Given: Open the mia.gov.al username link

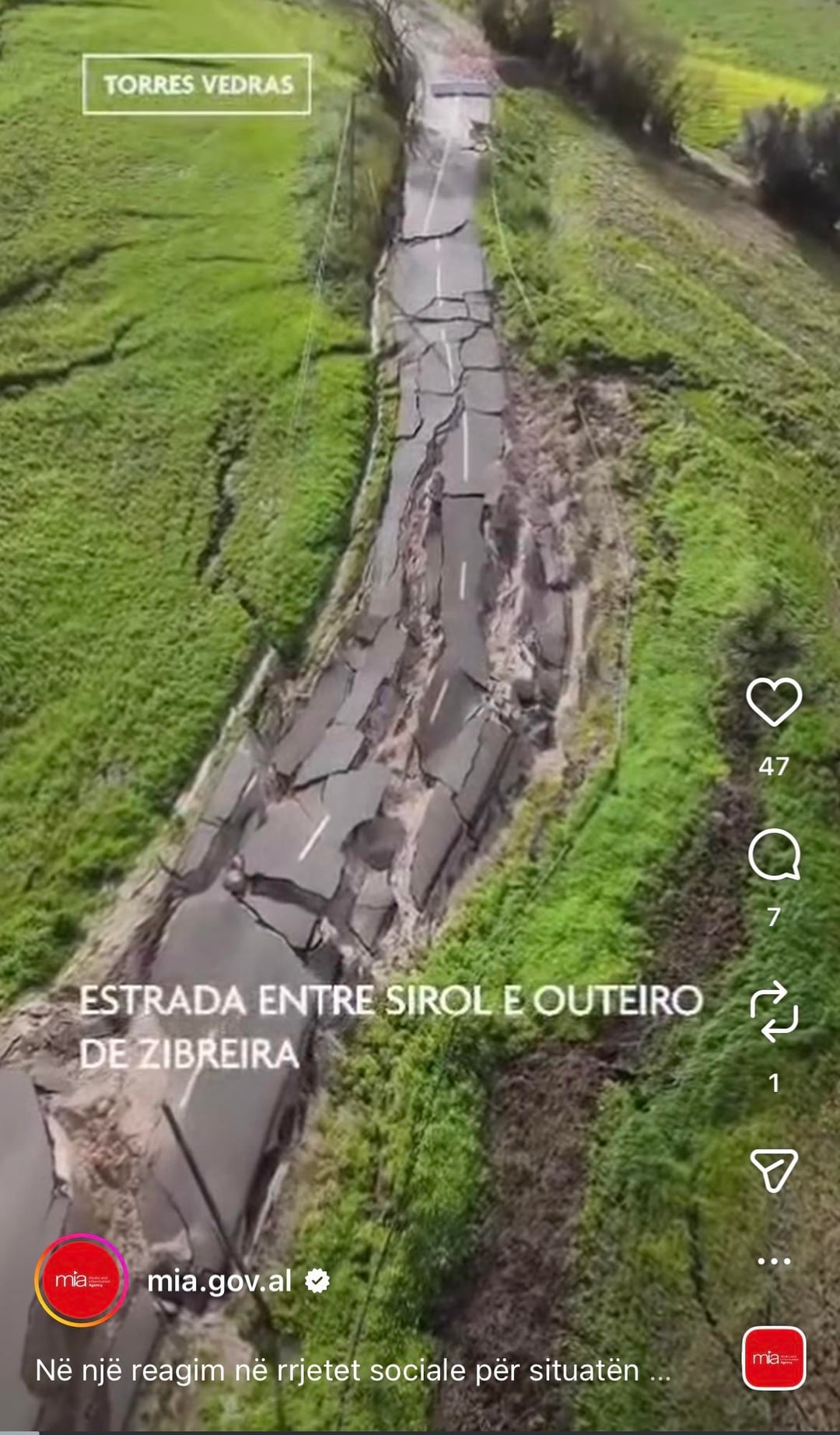Looking at the screenshot, I should 219,1280.
